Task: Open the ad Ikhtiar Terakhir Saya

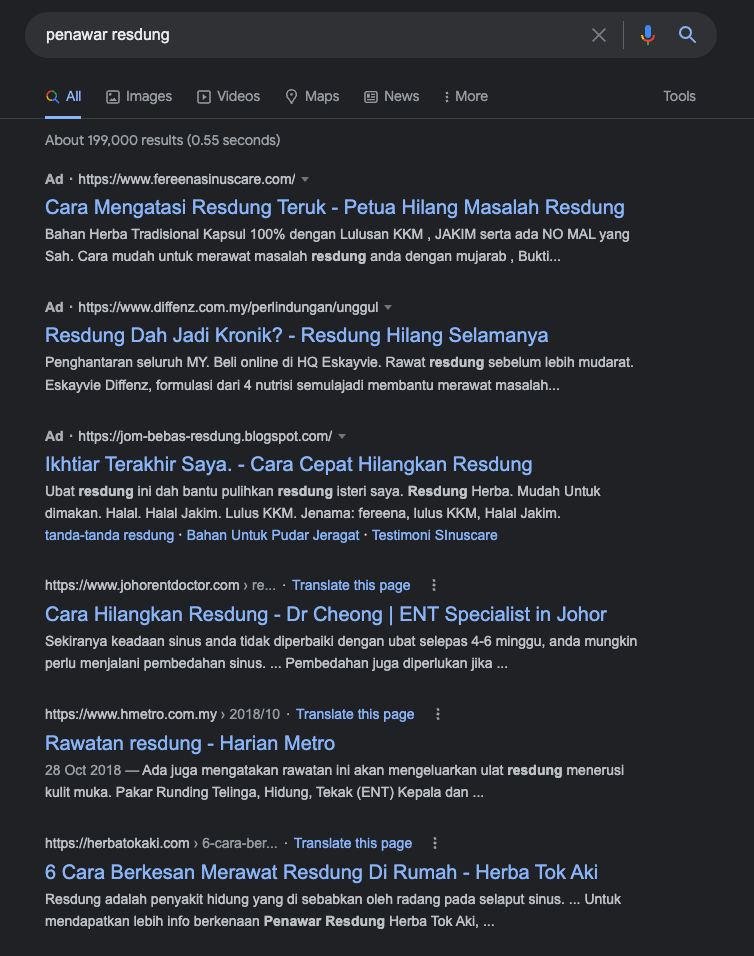Action: pos(288,464)
